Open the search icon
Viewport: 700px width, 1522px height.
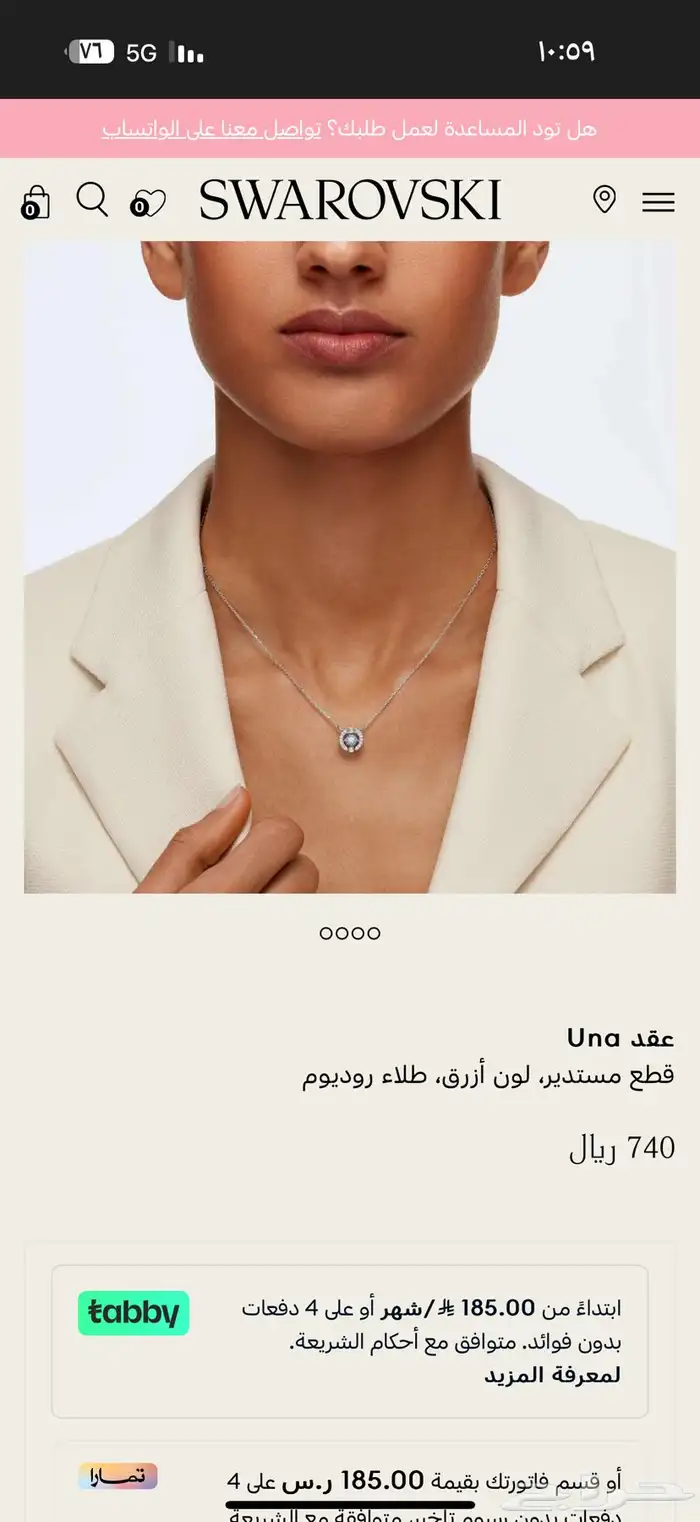[92, 200]
